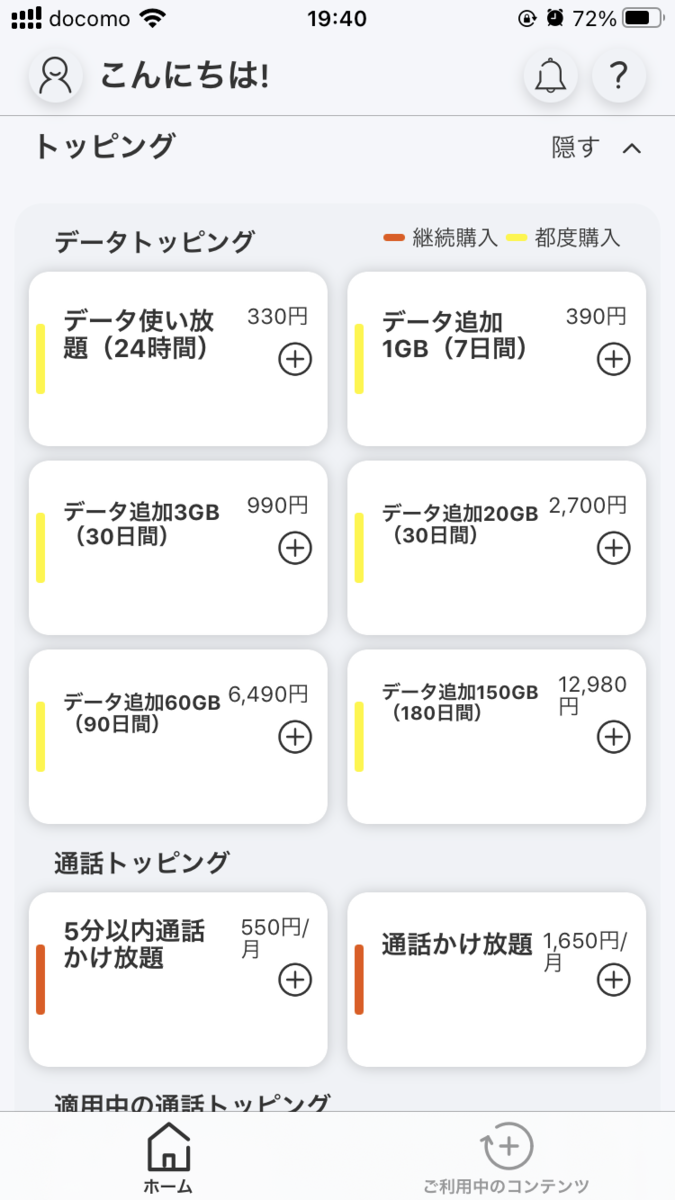Switch to the ご利用中のコンテンツ tab
Screen dimensions: 675x1200
[506, 1158]
